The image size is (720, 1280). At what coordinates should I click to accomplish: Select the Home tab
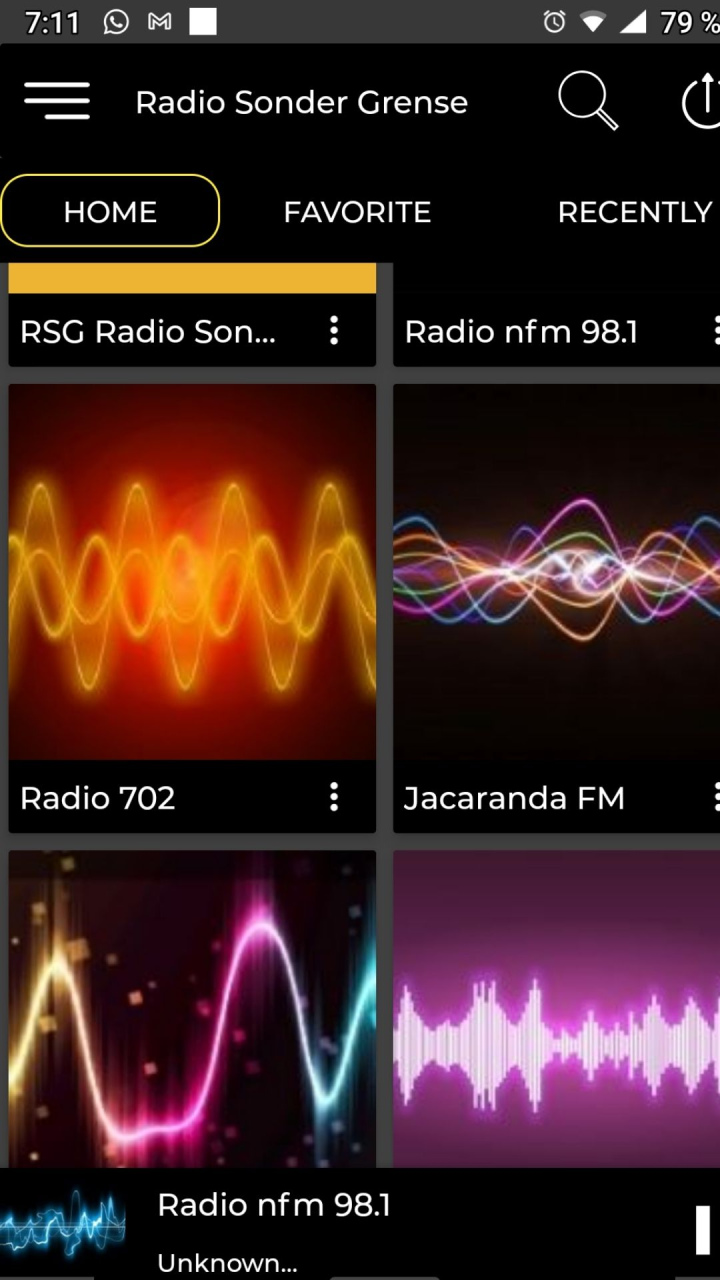[x=110, y=211]
